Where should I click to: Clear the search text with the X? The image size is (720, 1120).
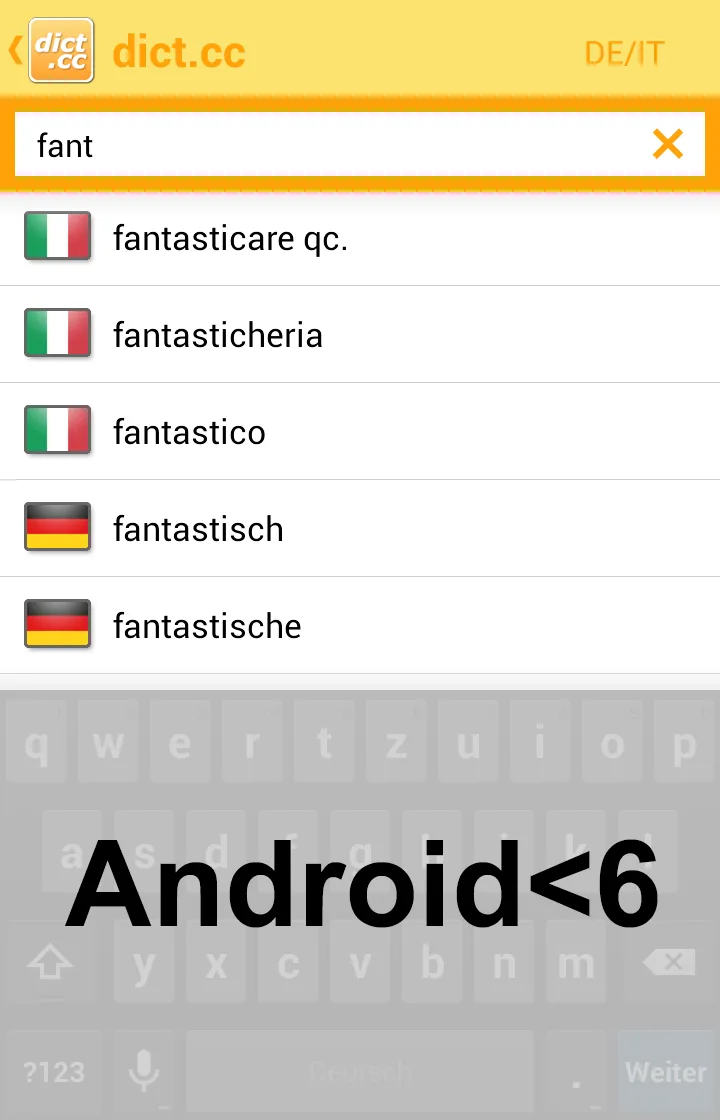point(667,145)
